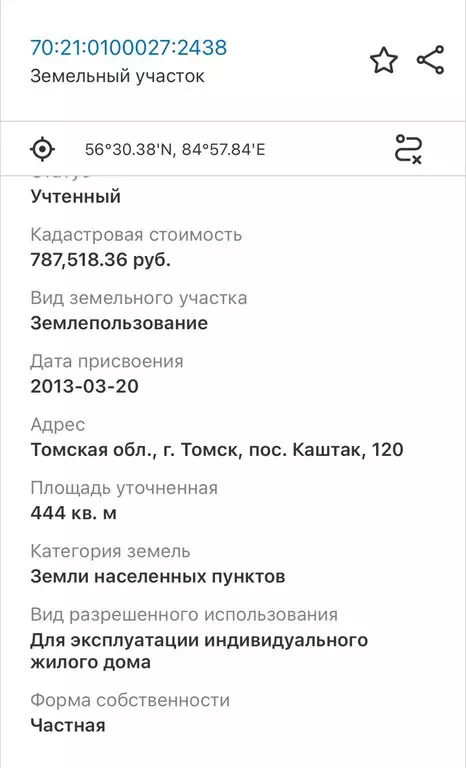Viewport: 466px width, 768px height.
Task: Share this land plot's details
Action: (x=431, y=60)
